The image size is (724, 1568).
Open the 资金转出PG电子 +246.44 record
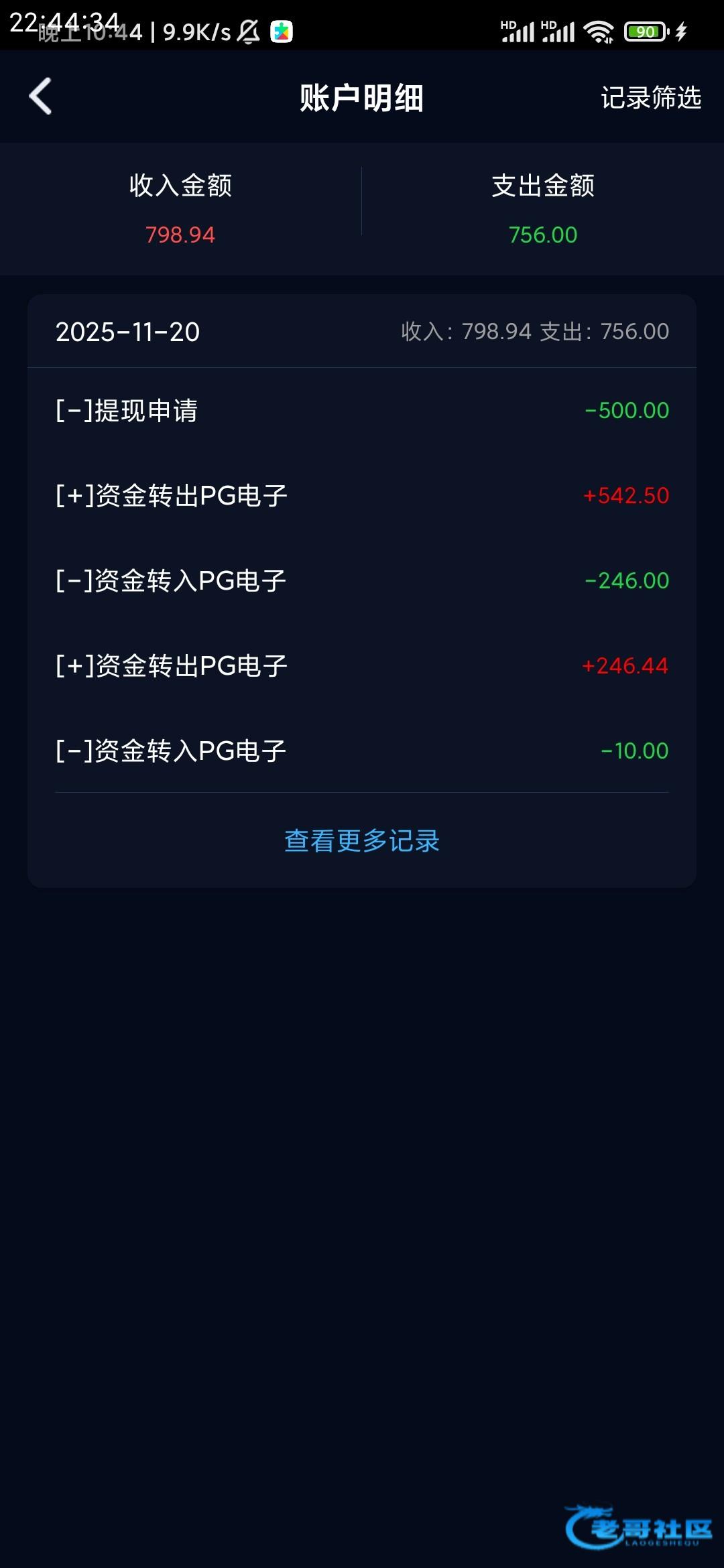coord(362,666)
